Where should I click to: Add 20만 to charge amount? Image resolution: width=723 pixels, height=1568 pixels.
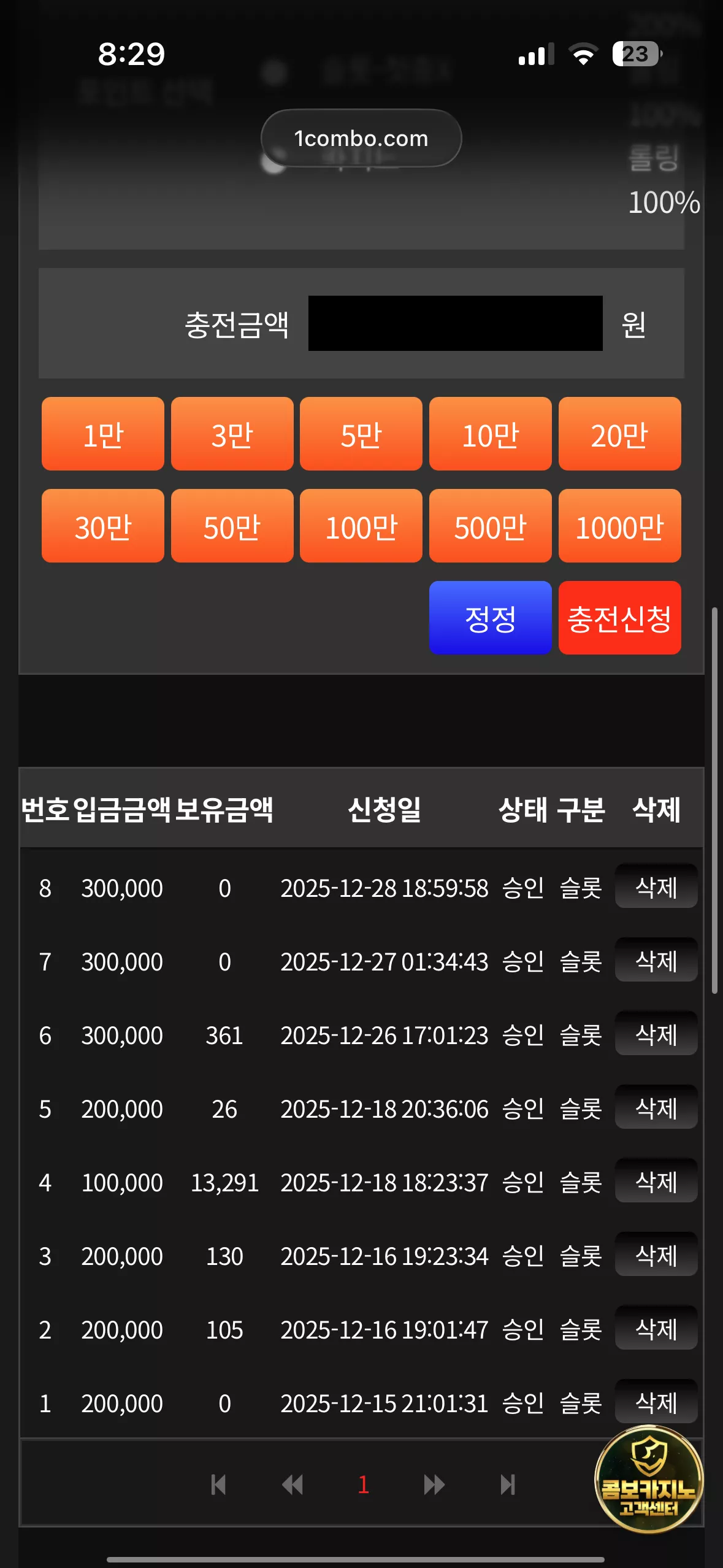click(620, 434)
